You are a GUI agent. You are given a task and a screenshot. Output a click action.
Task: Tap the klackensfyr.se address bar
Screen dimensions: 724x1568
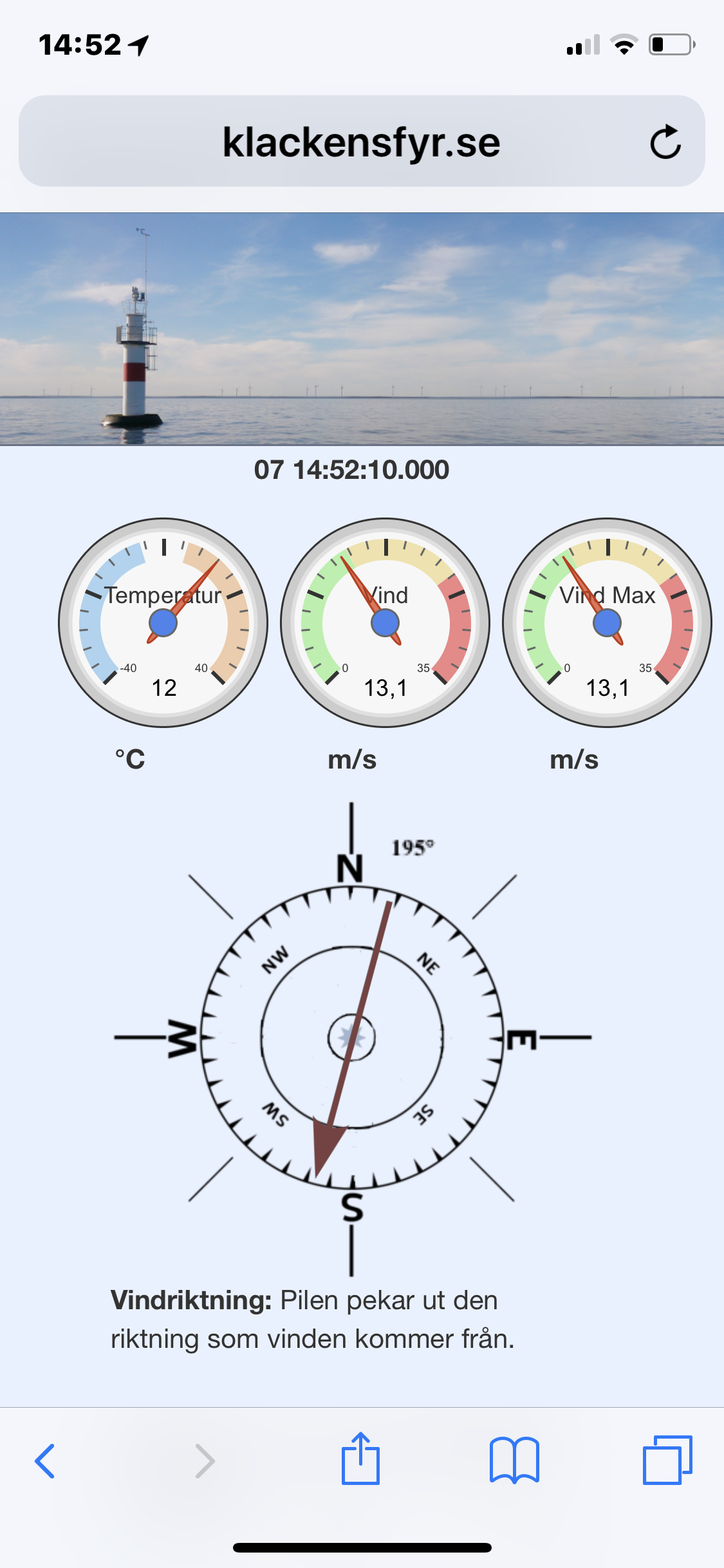[x=360, y=142]
